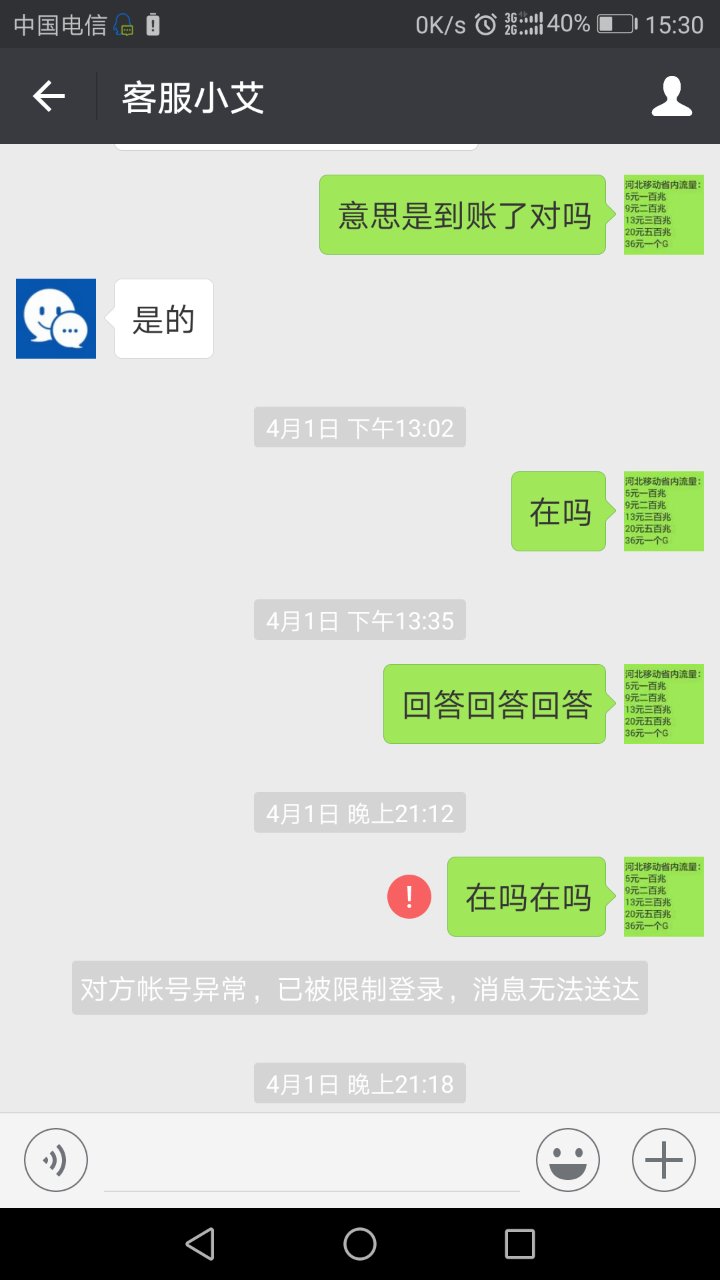Screen dimensions: 720x1280
Task: Open chat info via the profile icon
Action: 671,97
